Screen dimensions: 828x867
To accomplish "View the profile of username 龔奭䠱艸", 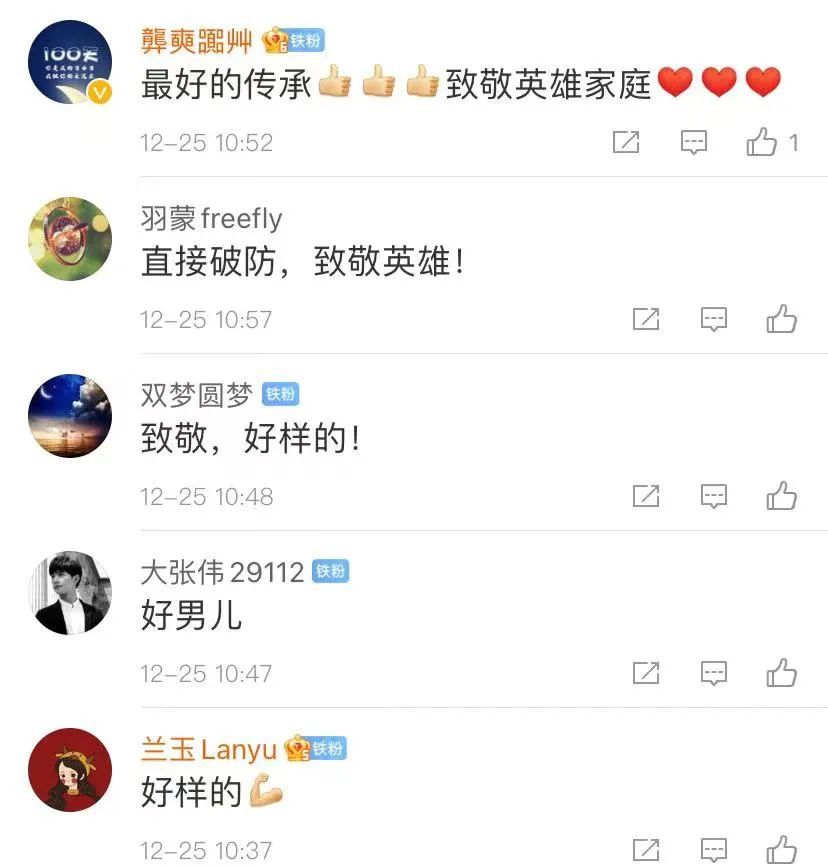I will pos(196,41).
